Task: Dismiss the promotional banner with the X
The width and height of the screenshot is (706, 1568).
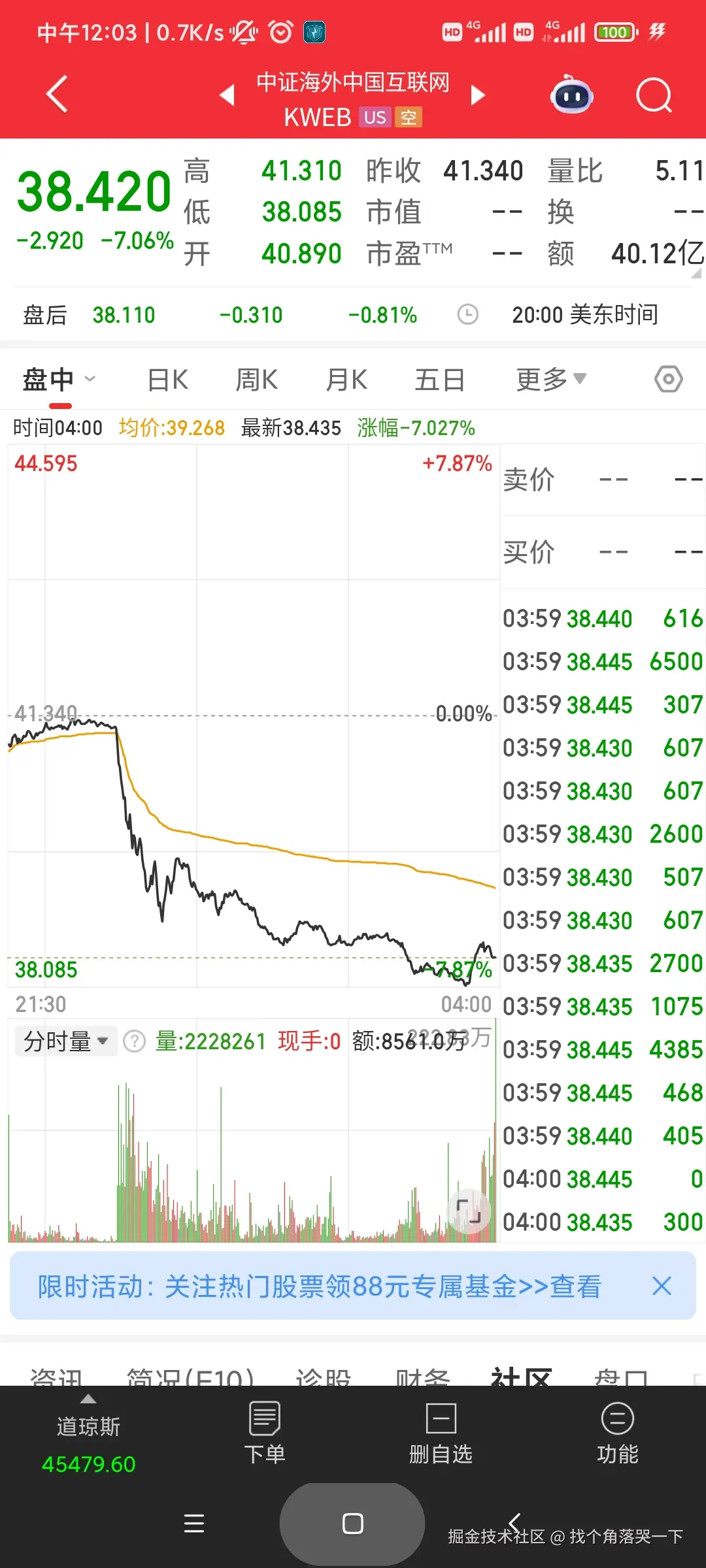Action: tap(661, 1286)
